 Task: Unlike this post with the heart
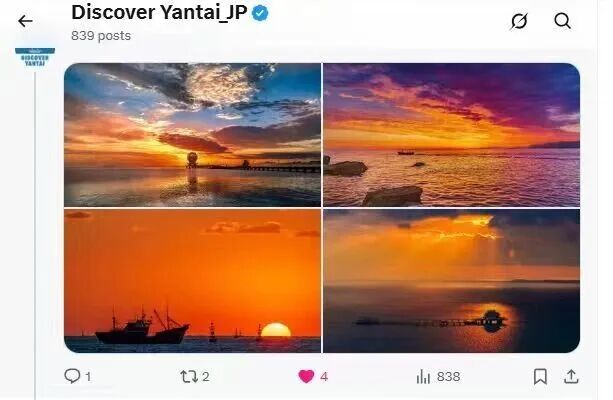306,376
